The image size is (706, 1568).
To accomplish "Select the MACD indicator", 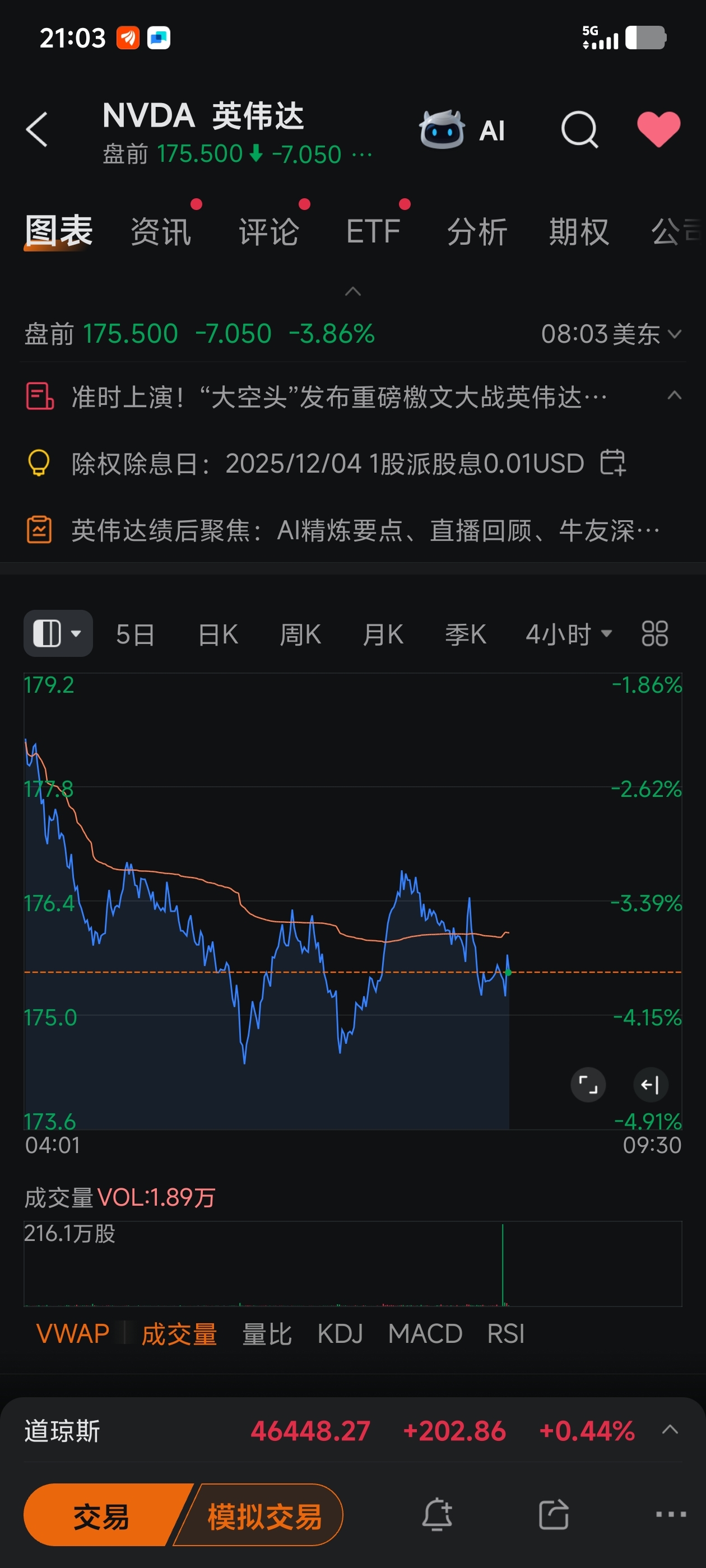I will click(x=425, y=1334).
